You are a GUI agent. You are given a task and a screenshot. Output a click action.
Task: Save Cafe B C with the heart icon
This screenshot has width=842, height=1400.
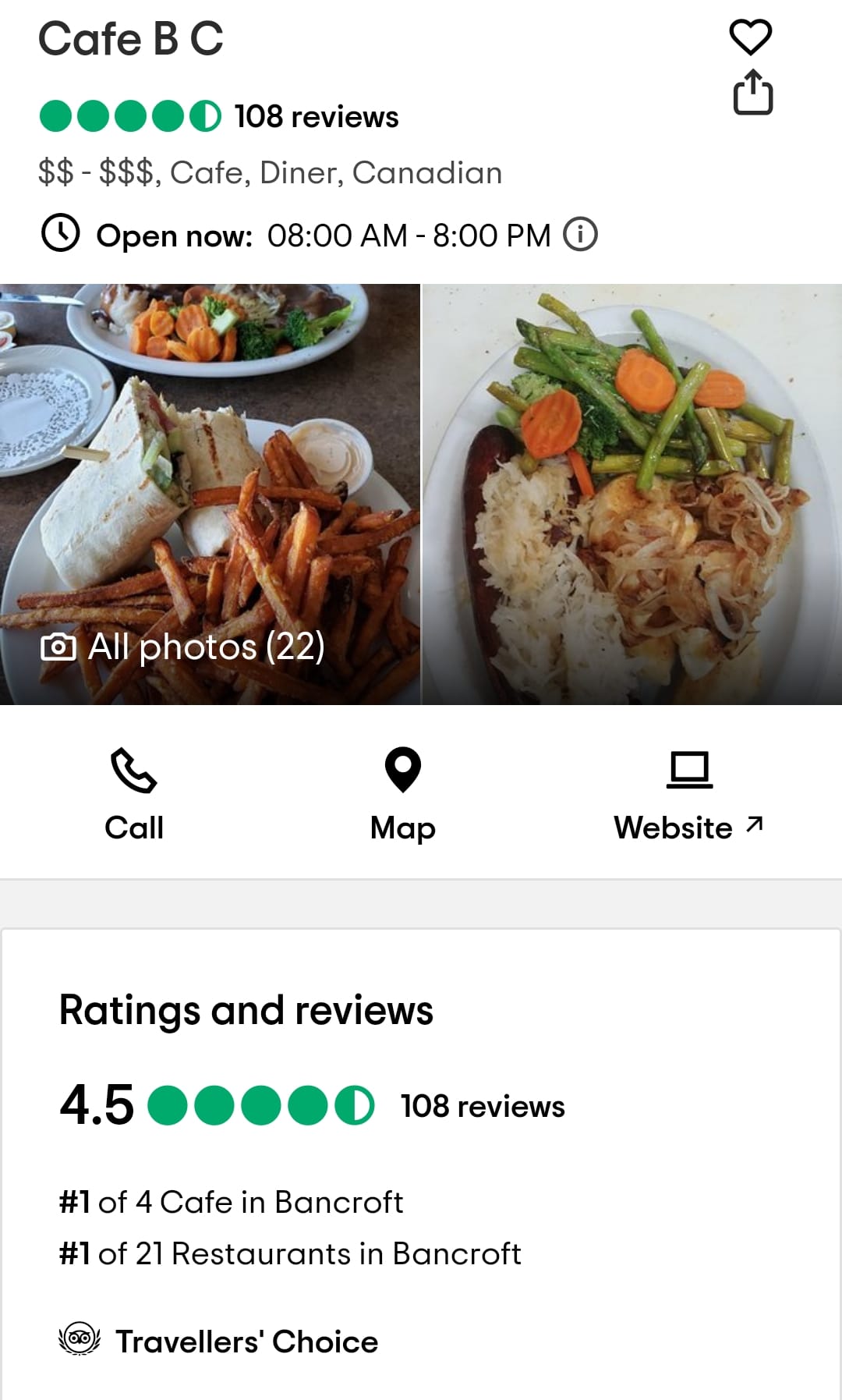[x=750, y=37]
